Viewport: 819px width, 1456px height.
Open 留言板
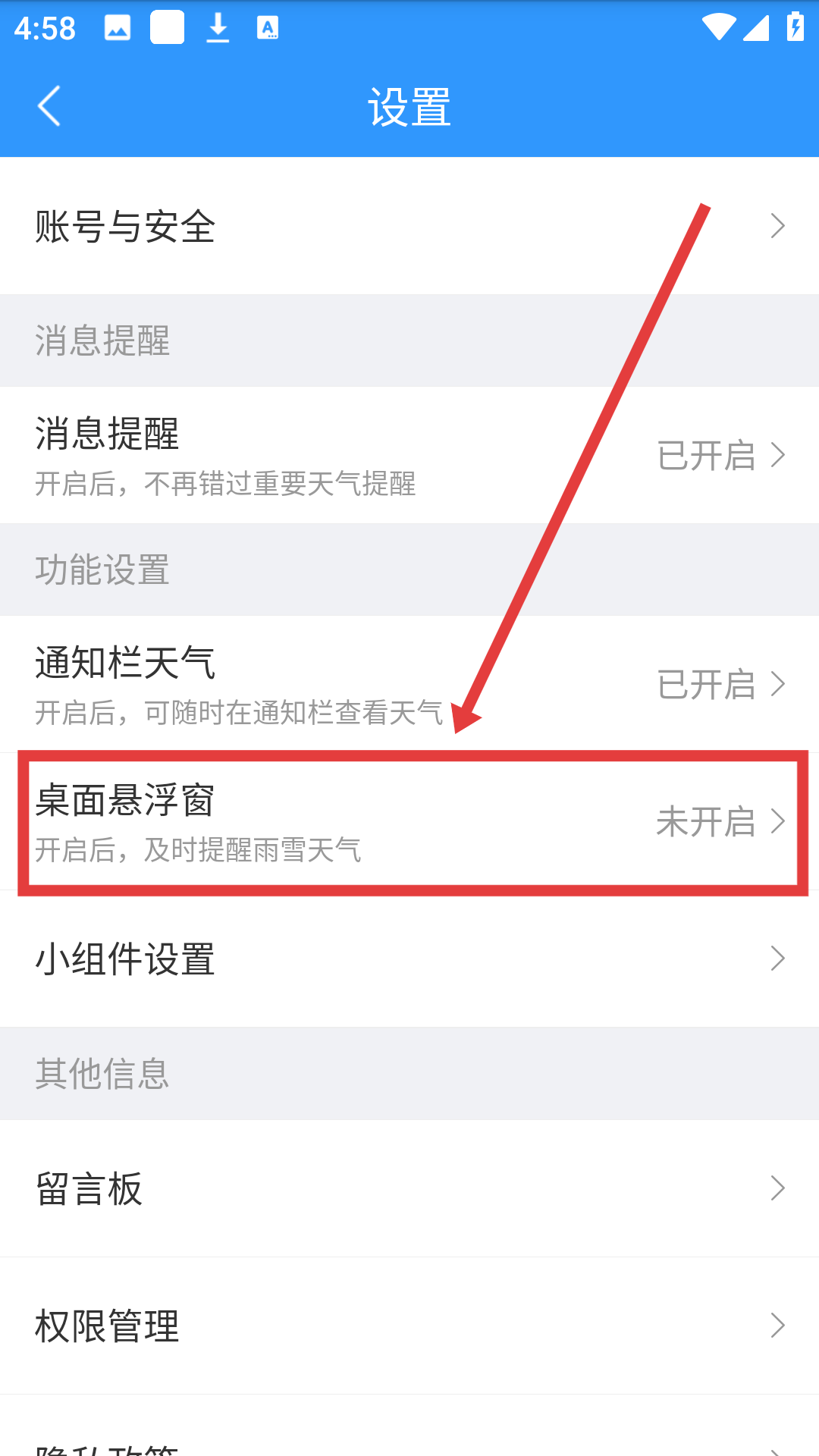click(x=409, y=1188)
